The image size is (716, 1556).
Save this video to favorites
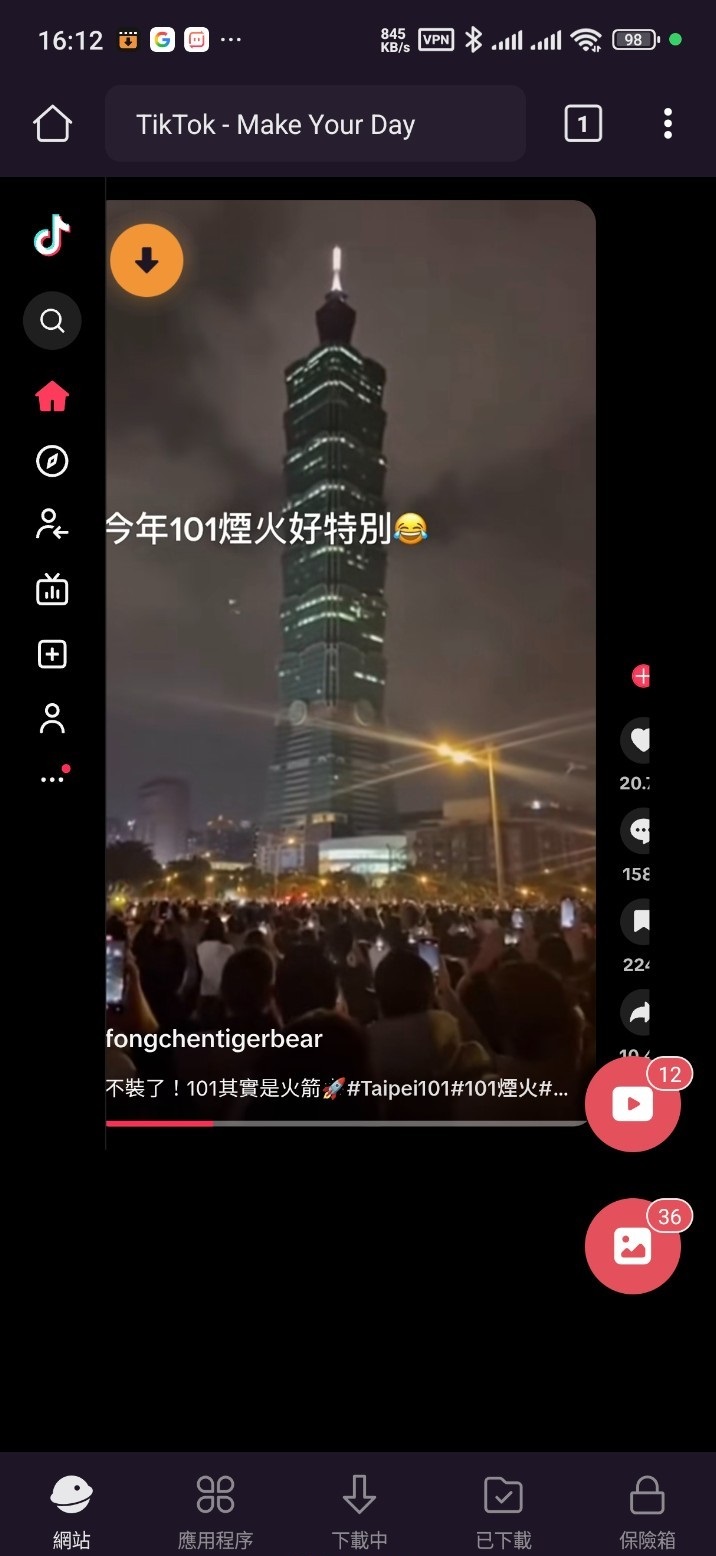(x=637, y=922)
